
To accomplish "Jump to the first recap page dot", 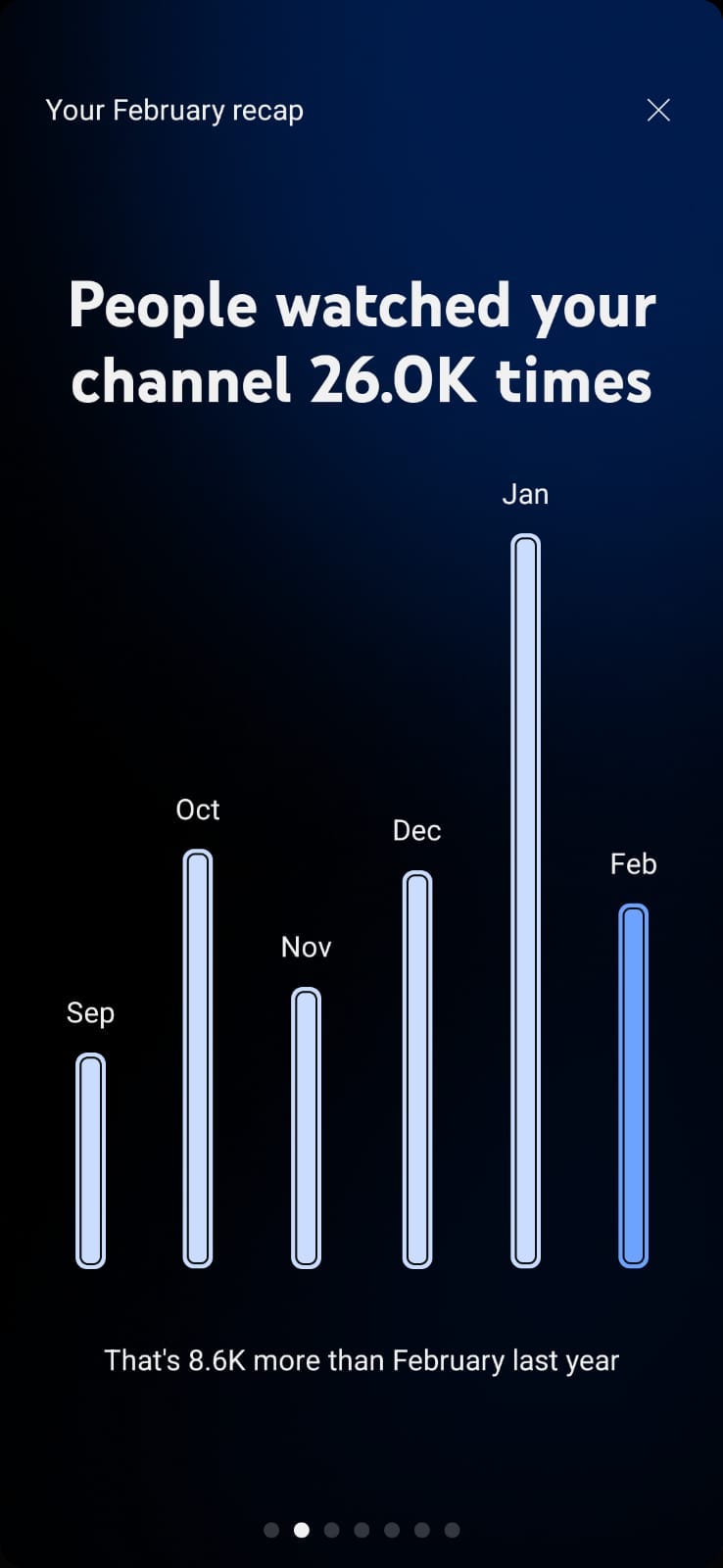I will (271, 1530).
